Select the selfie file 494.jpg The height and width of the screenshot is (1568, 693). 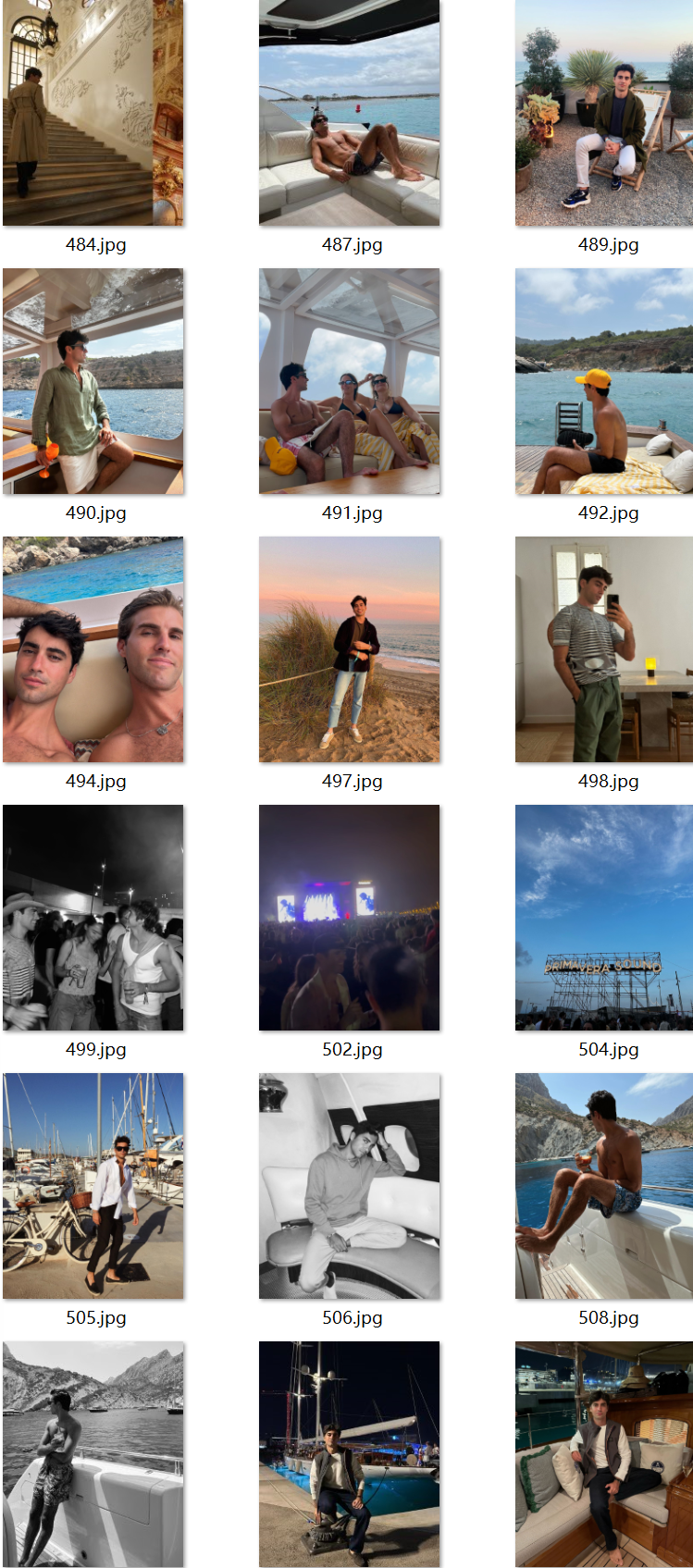[x=93, y=649]
